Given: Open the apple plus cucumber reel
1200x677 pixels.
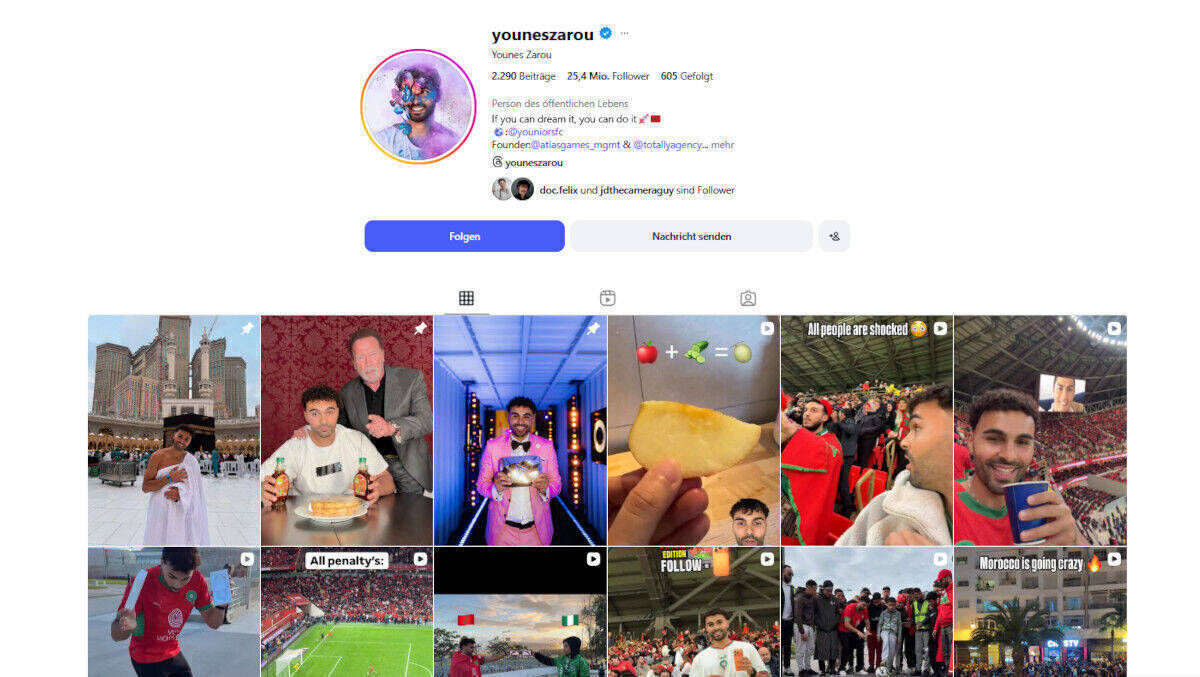Looking at the screenshot, I should point(692,430).
